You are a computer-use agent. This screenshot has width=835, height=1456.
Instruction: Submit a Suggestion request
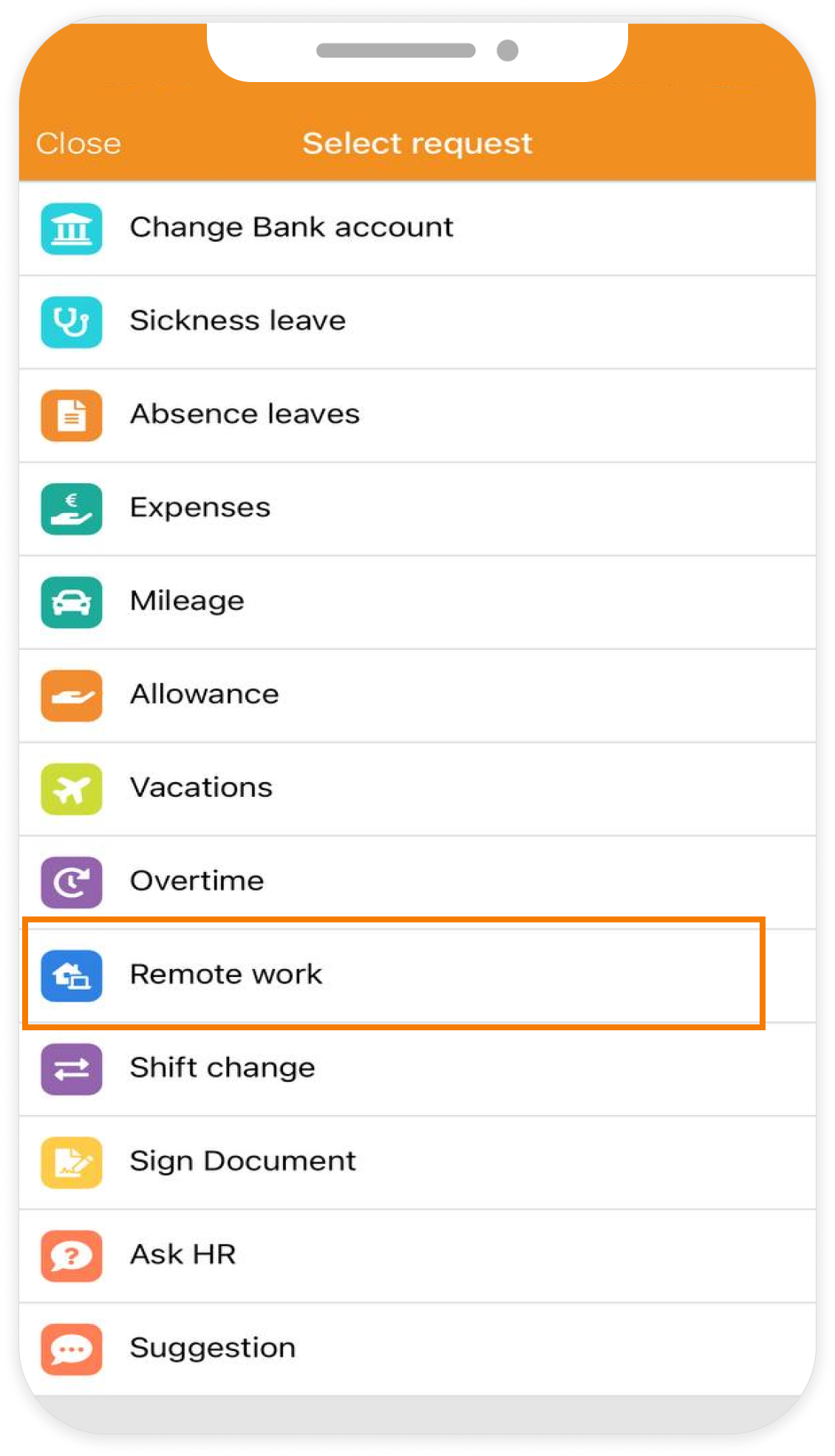tap(213, 1348)
